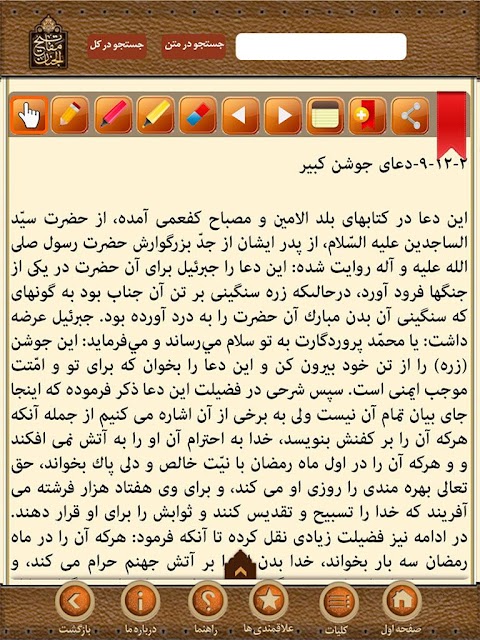Tap the جستجو در متن button
480x640 pixels.
194,46
